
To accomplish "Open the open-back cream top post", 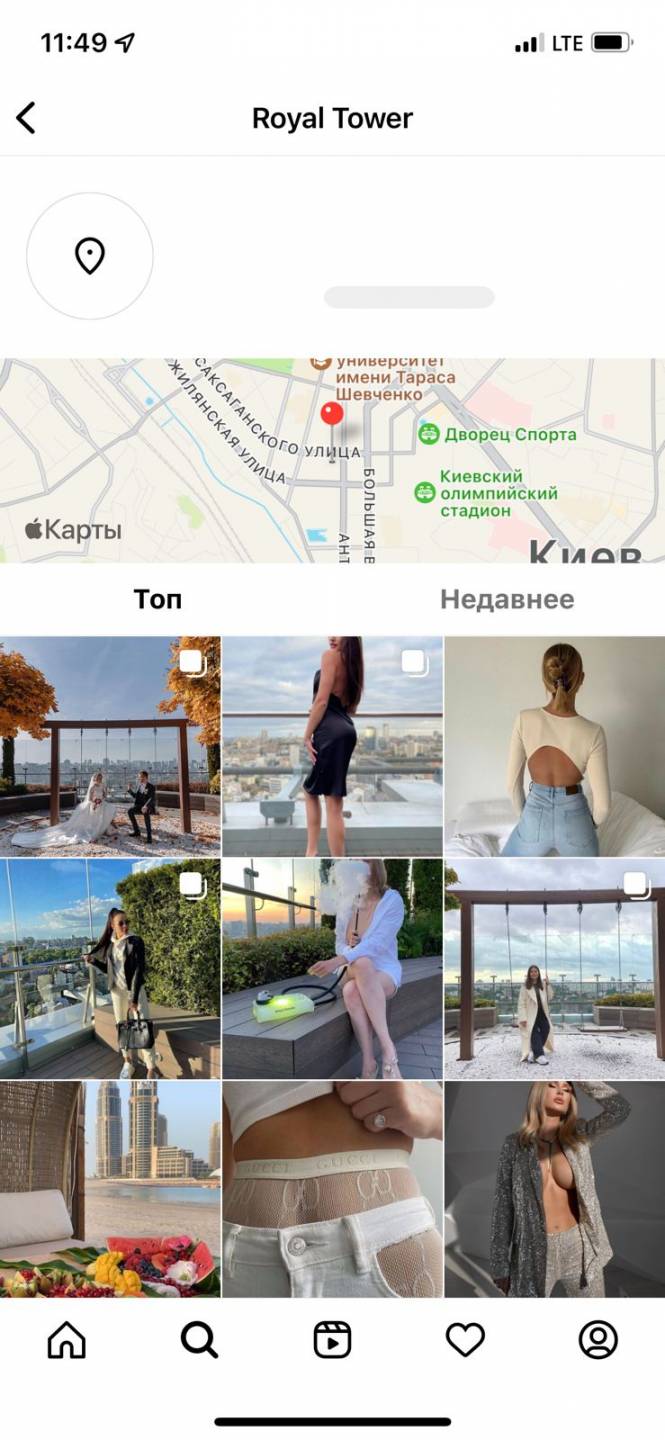I will [x=555, y=746].
